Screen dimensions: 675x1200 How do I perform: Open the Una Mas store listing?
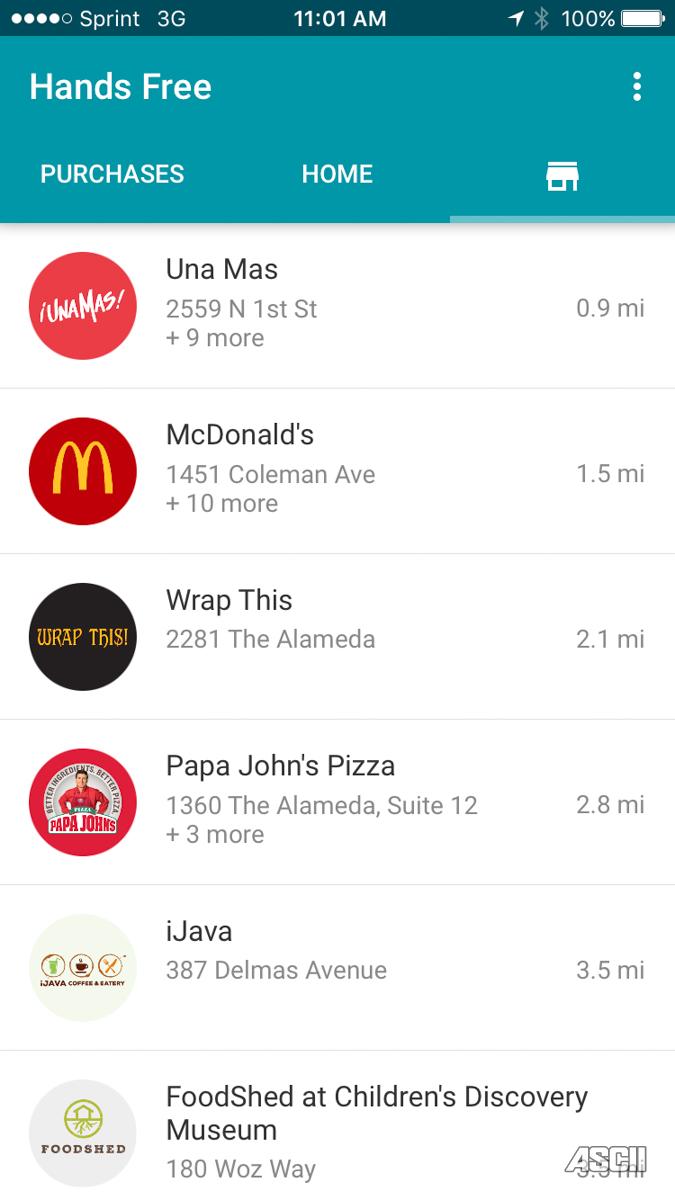point(337,305)
